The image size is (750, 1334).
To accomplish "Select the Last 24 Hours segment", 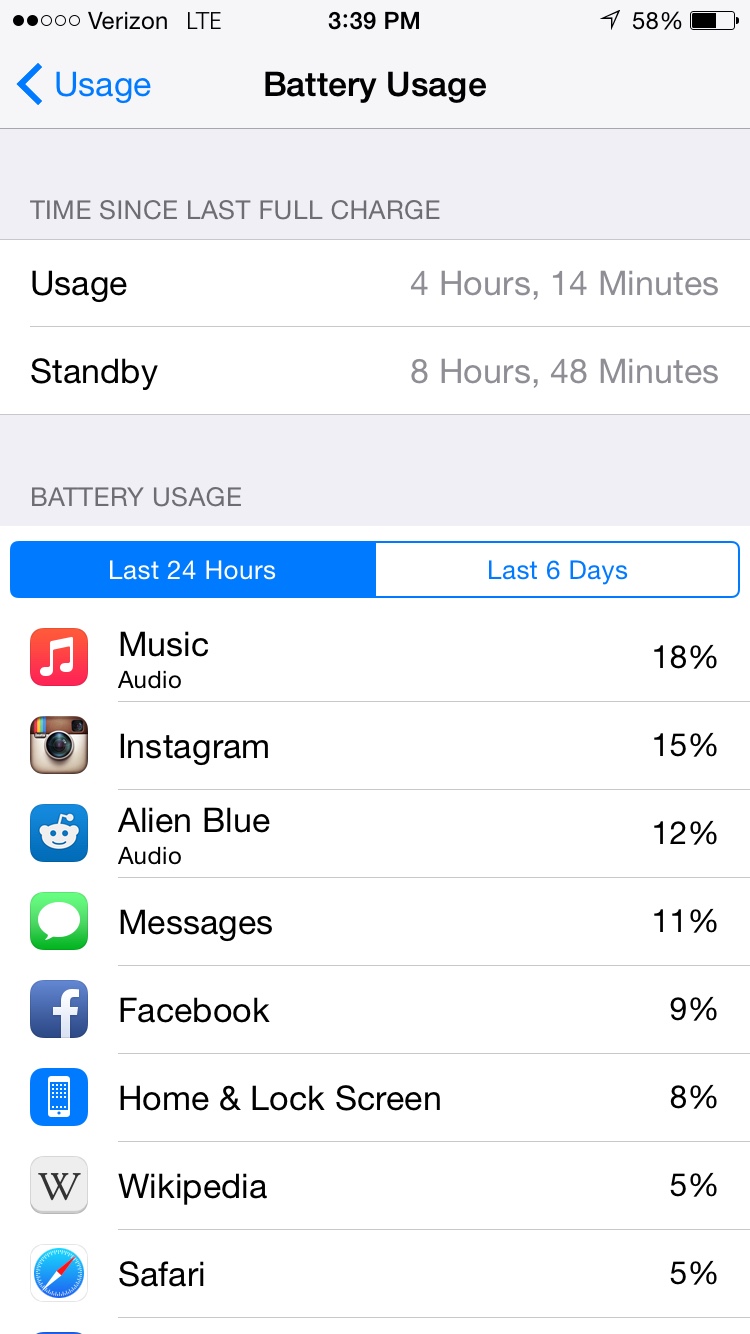I will pyautogui.click(x=193, y=570).
